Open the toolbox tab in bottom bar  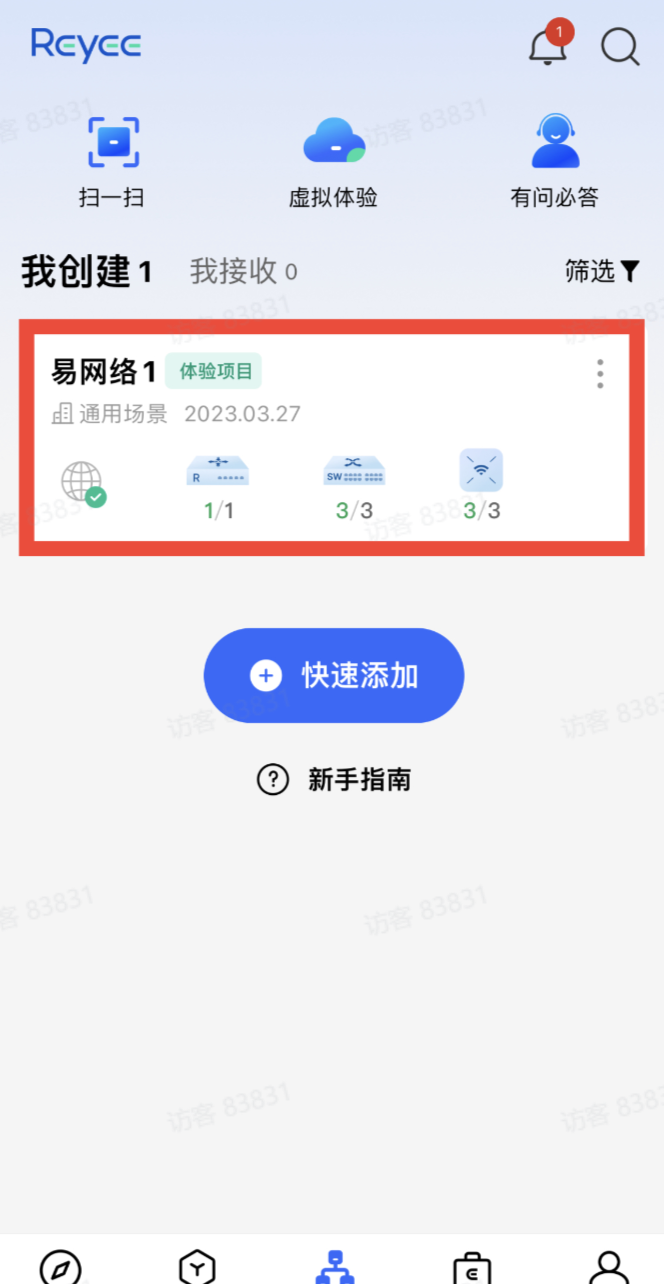click(470, 1267)
